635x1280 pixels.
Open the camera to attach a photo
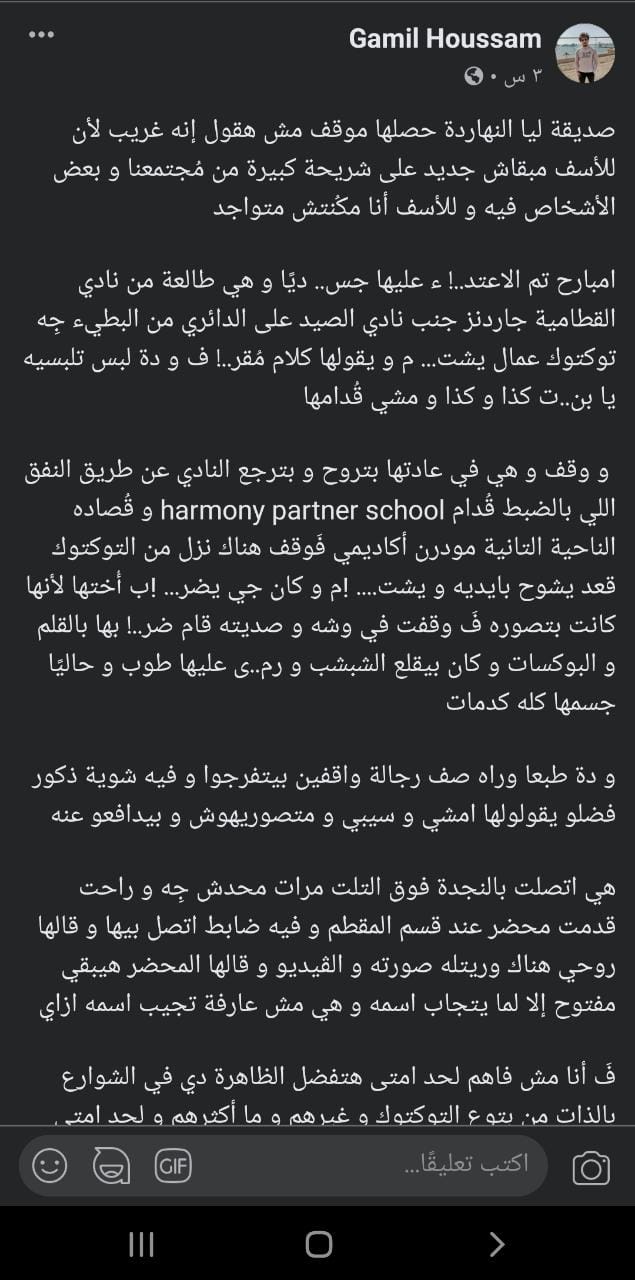click(x=591, y=1167)
